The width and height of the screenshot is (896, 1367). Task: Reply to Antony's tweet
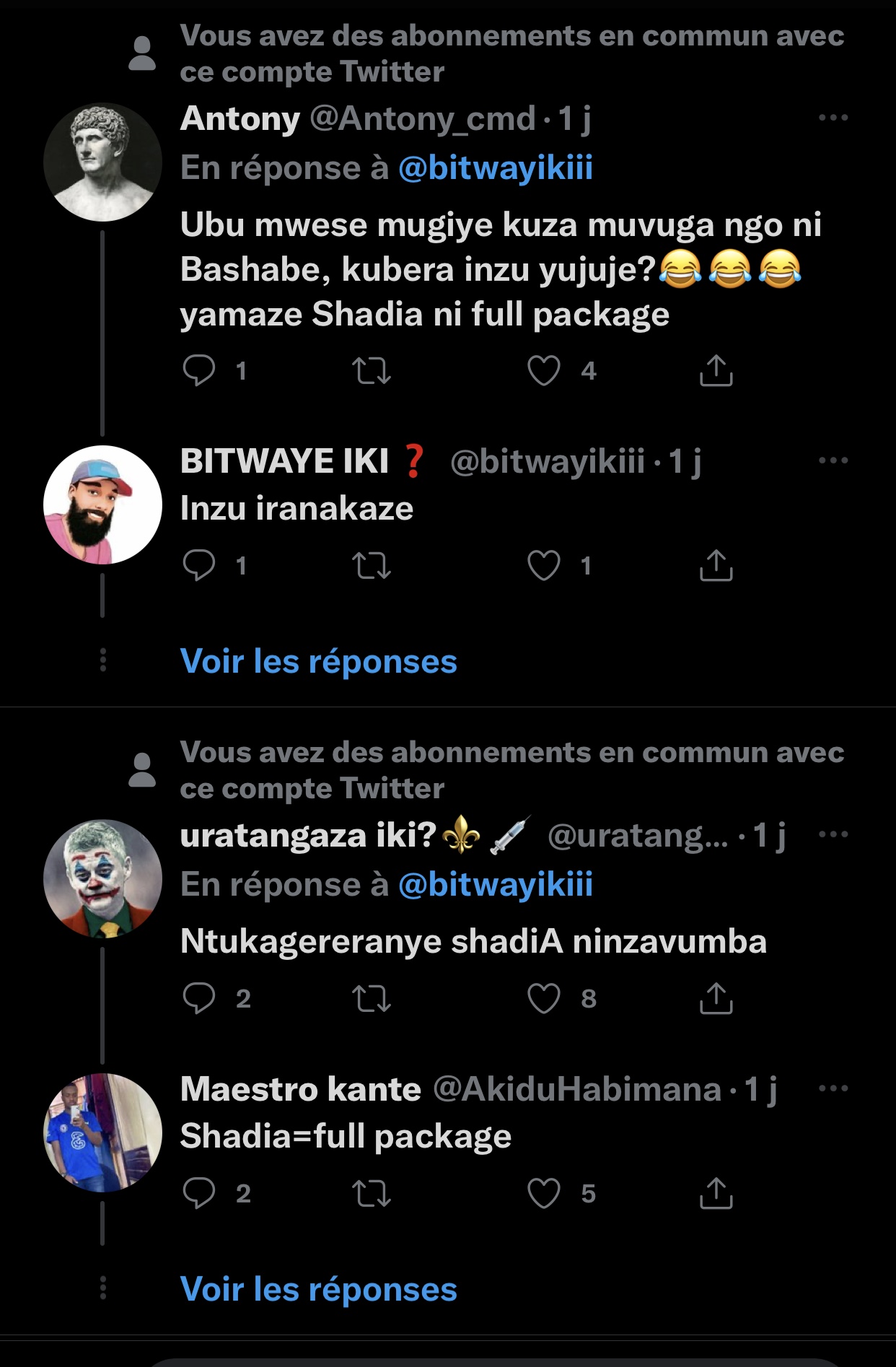(x=199, y=371)
